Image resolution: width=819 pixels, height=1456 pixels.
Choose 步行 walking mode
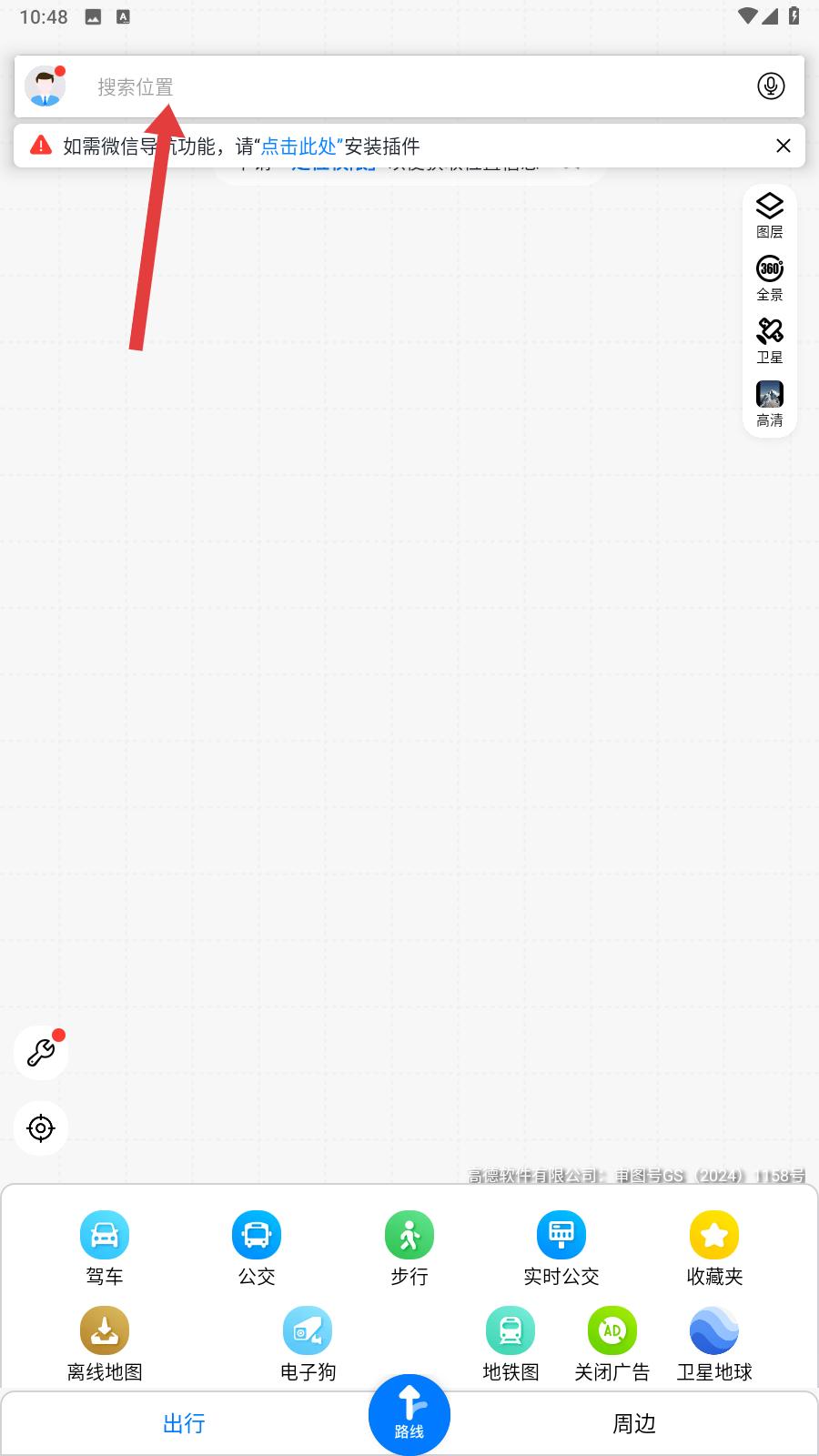tap(409, 1249)
